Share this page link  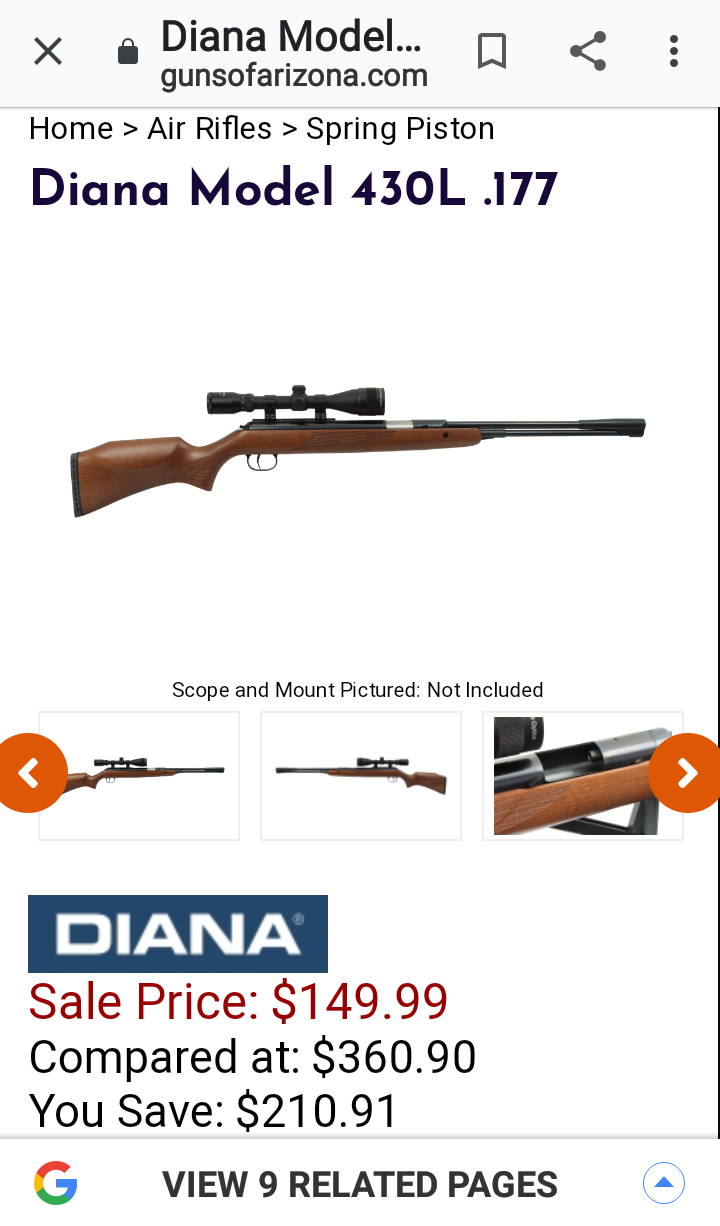pyautogui.click(x=587, y=51)
